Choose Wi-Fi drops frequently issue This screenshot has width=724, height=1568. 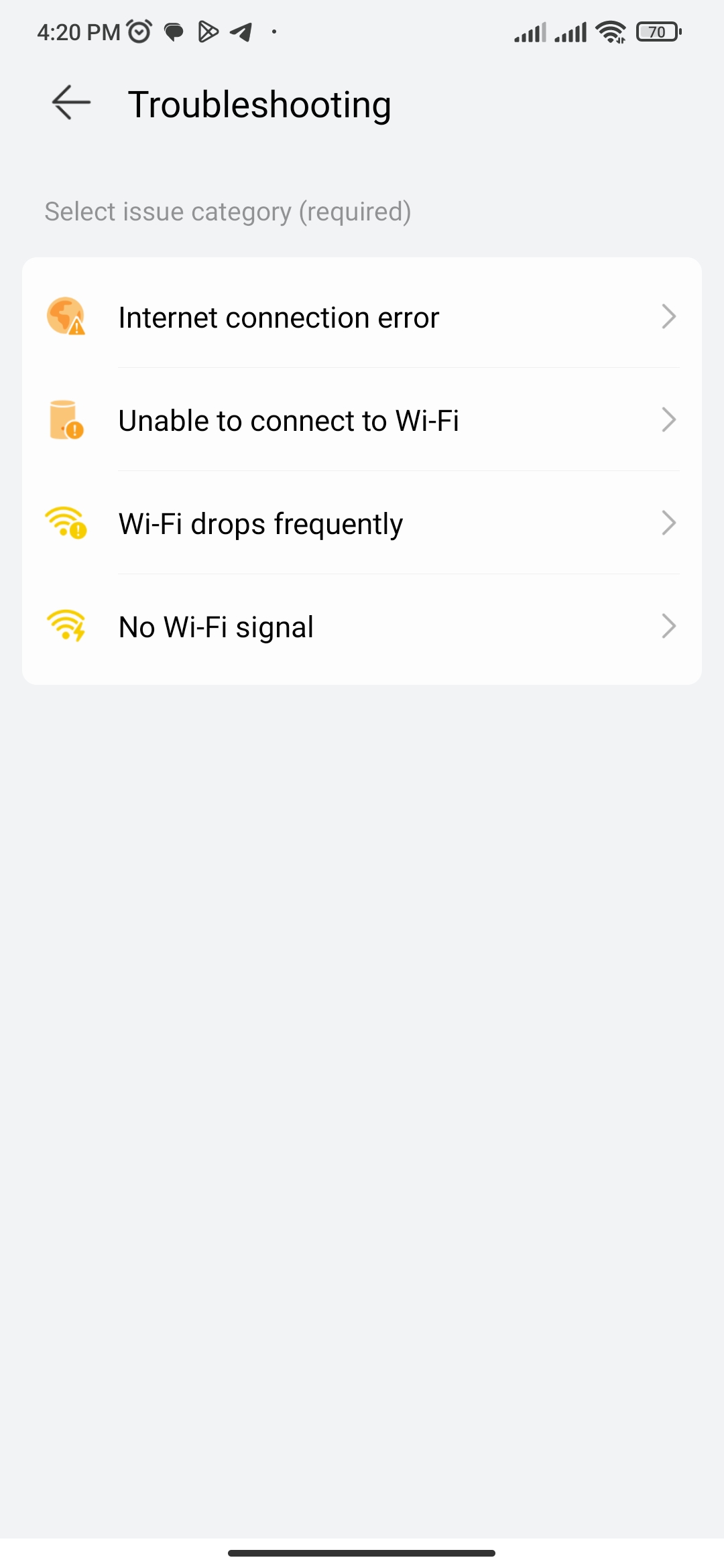tap(362, 523)
